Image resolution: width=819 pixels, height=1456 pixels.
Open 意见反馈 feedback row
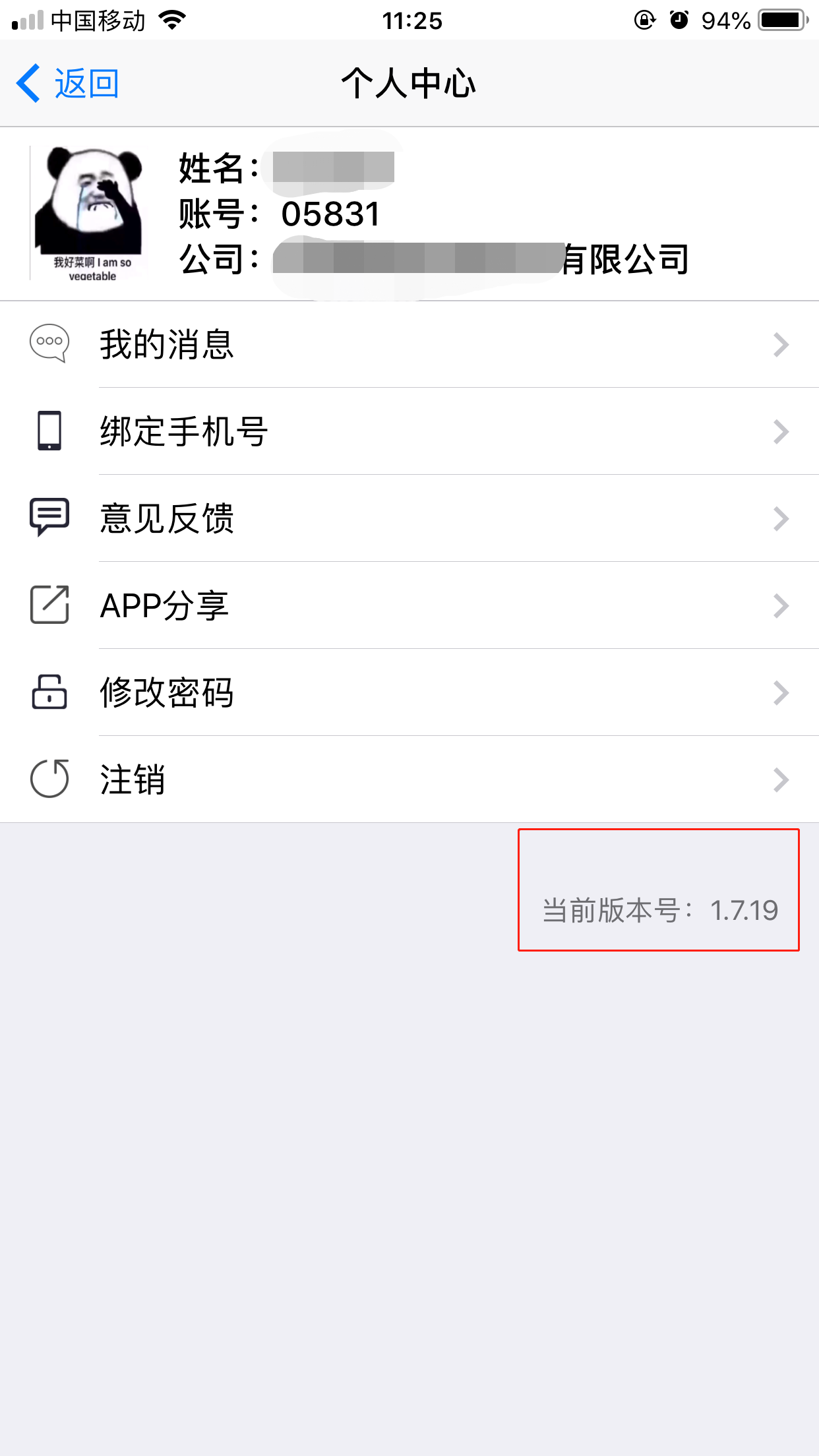click(x=409, y=518)
